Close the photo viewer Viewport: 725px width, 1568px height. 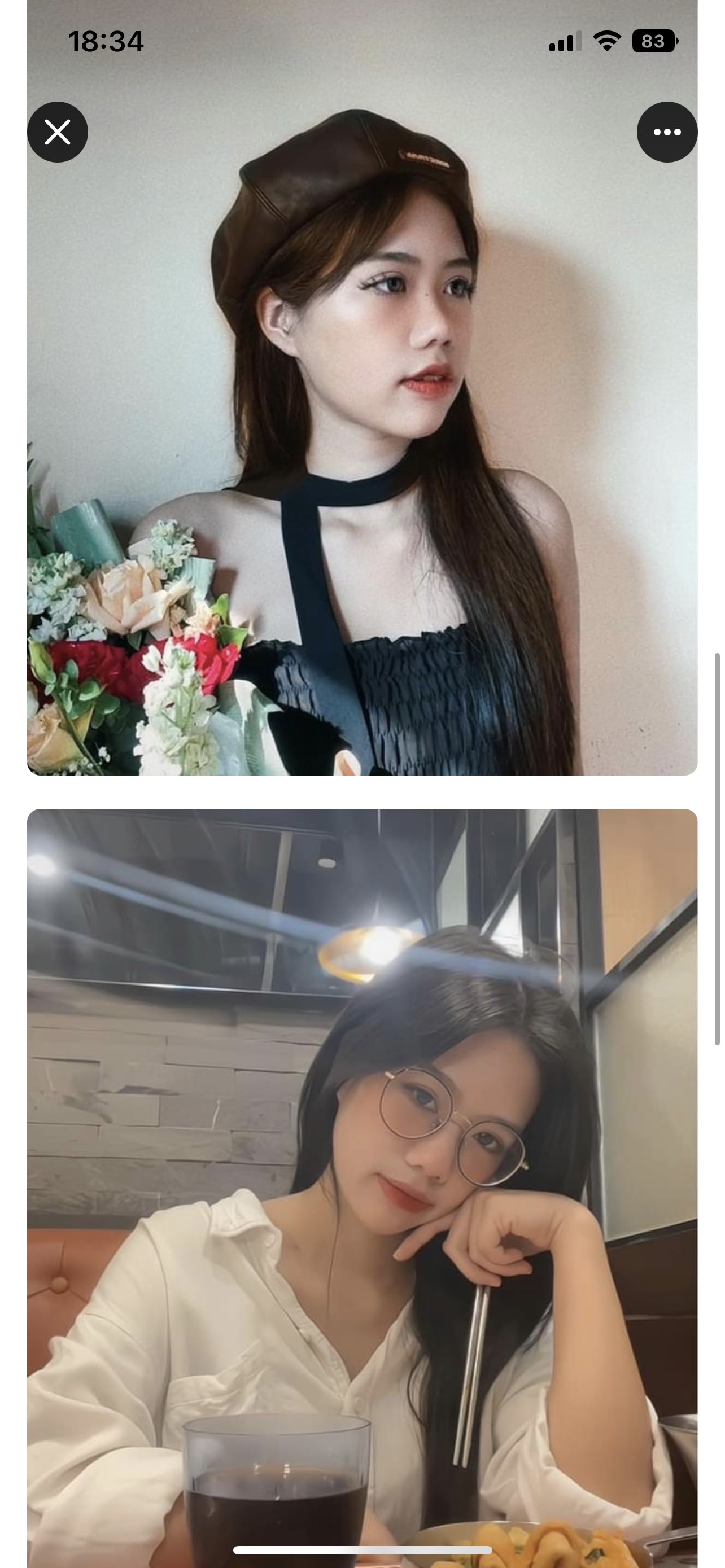click(57, 132)
